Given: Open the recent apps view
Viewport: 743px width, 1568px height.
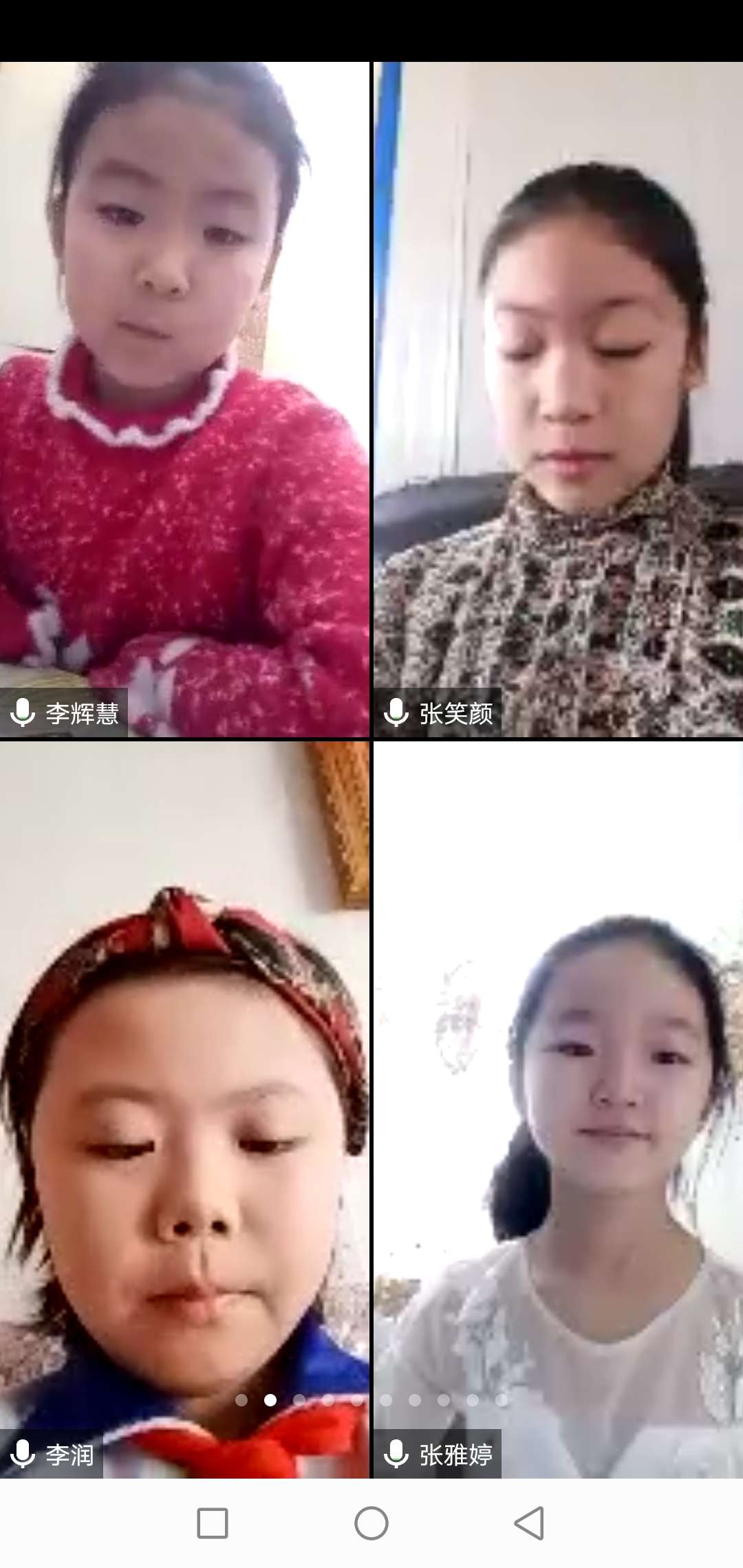Looking at the screenshot, I should (x=213, y=1523).
